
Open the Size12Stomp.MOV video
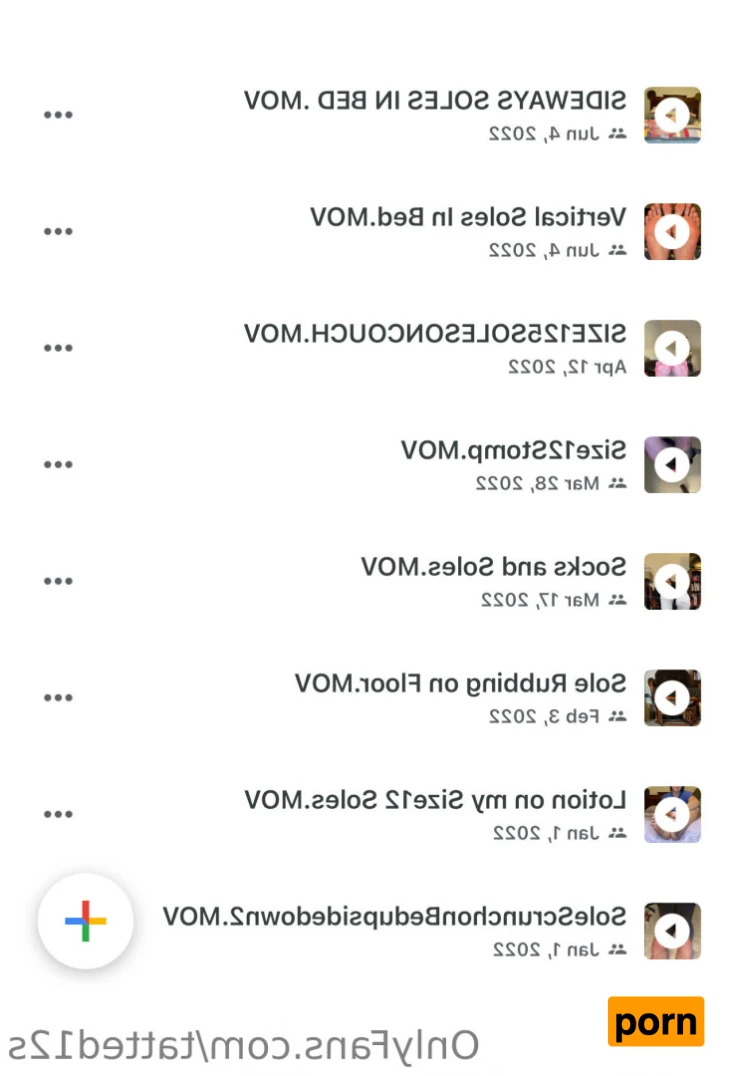coord(514,451)
